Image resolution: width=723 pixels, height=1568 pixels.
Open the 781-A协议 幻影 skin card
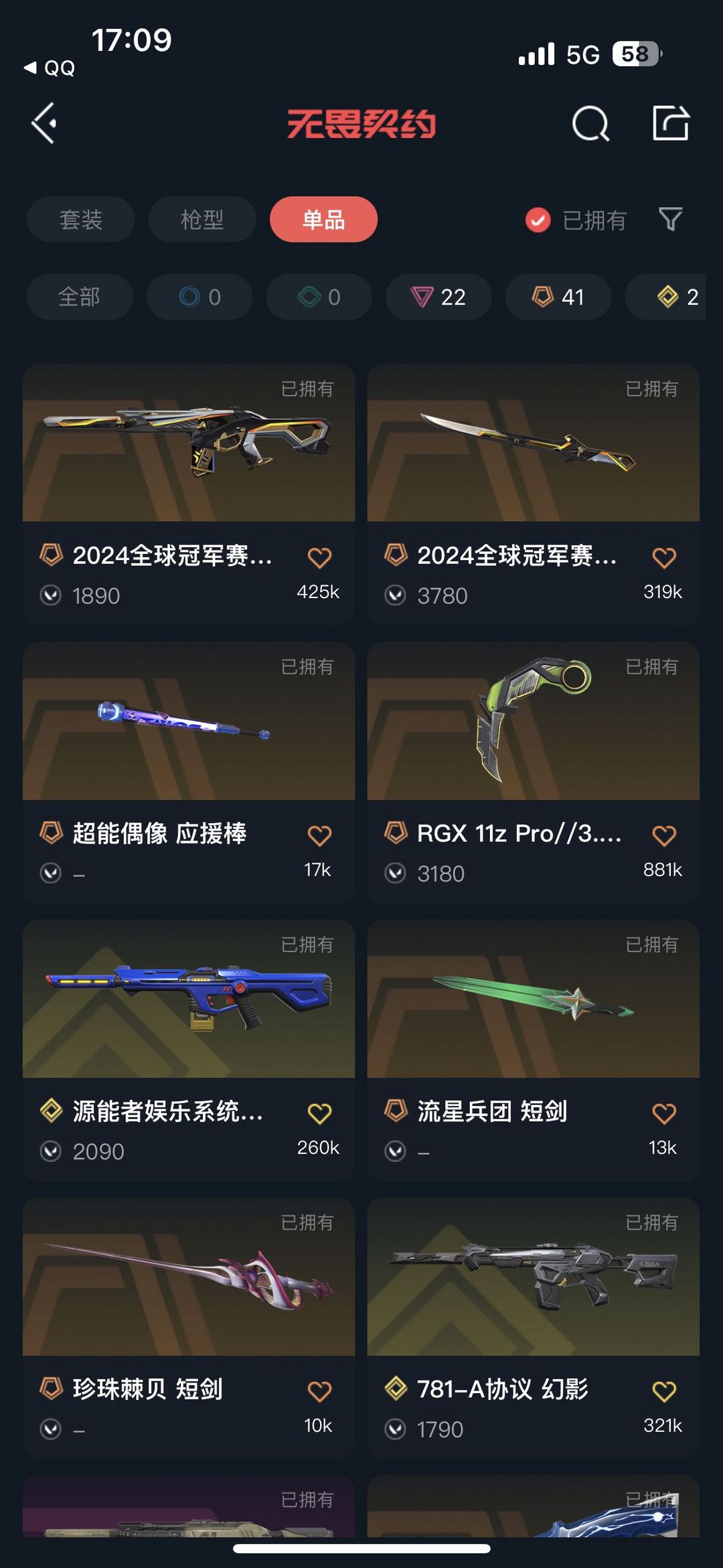click(x=534, y=1328)
